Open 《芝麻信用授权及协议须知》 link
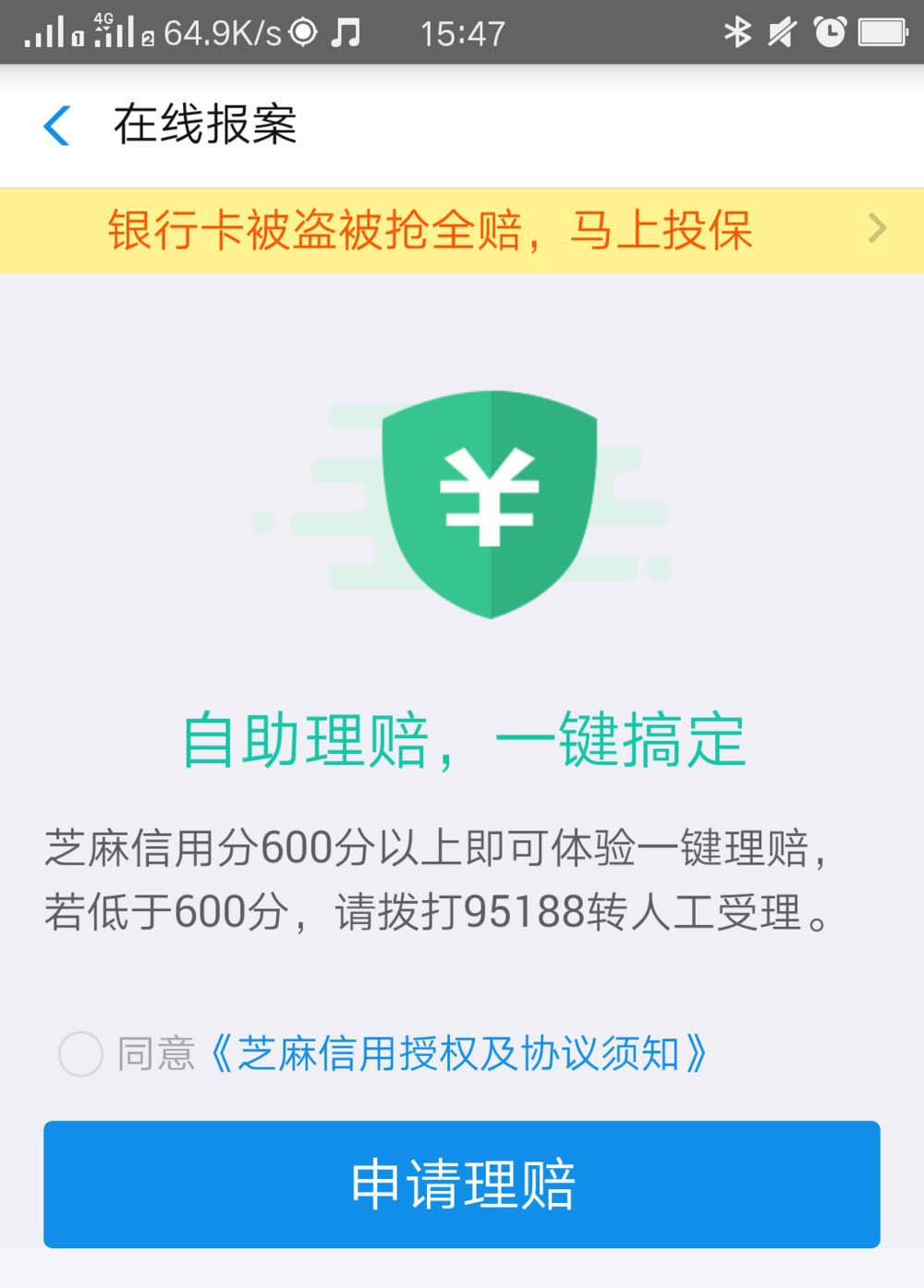Screen dimensions: 924x1288 [458, 1054]
